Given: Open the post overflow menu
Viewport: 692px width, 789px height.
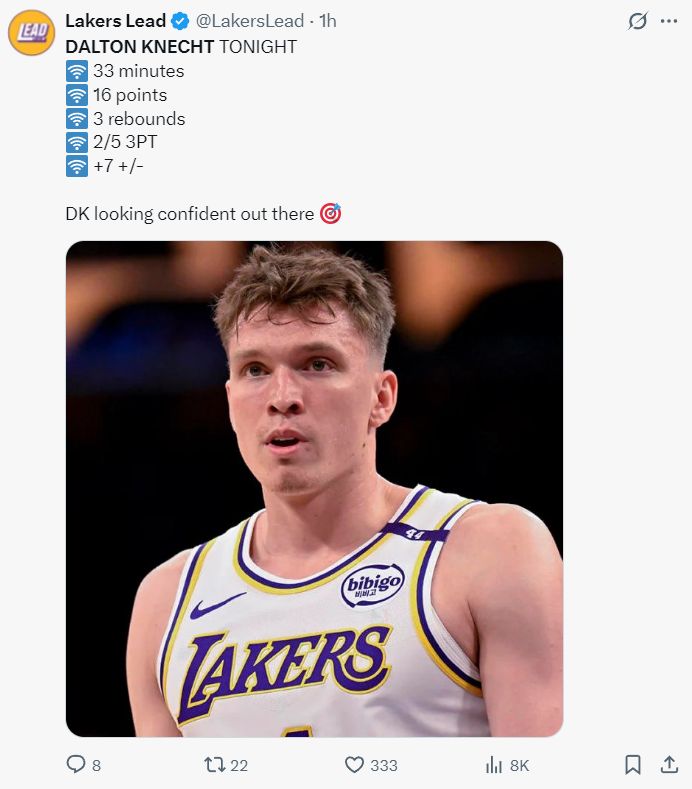Looking at the screenshot, I should (669, 21).
